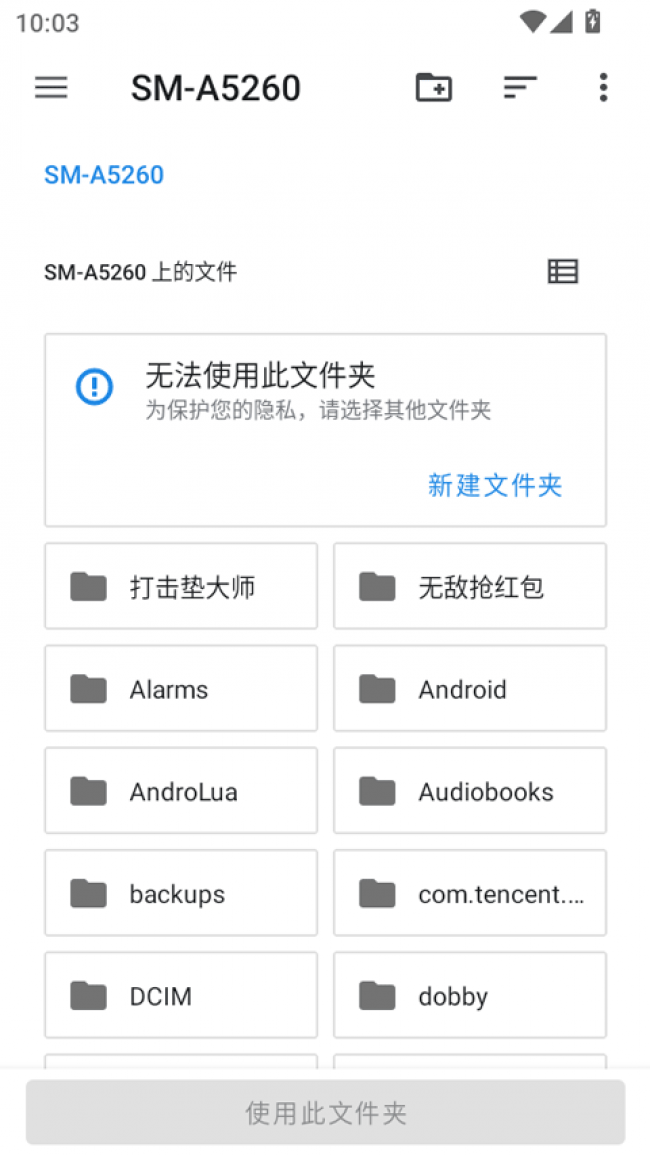Image resolution: width=650 pixels, height=1155 pixels.
Task: Tap the SM-A5260 breadcrumb path
Action: tap(104, 175)
